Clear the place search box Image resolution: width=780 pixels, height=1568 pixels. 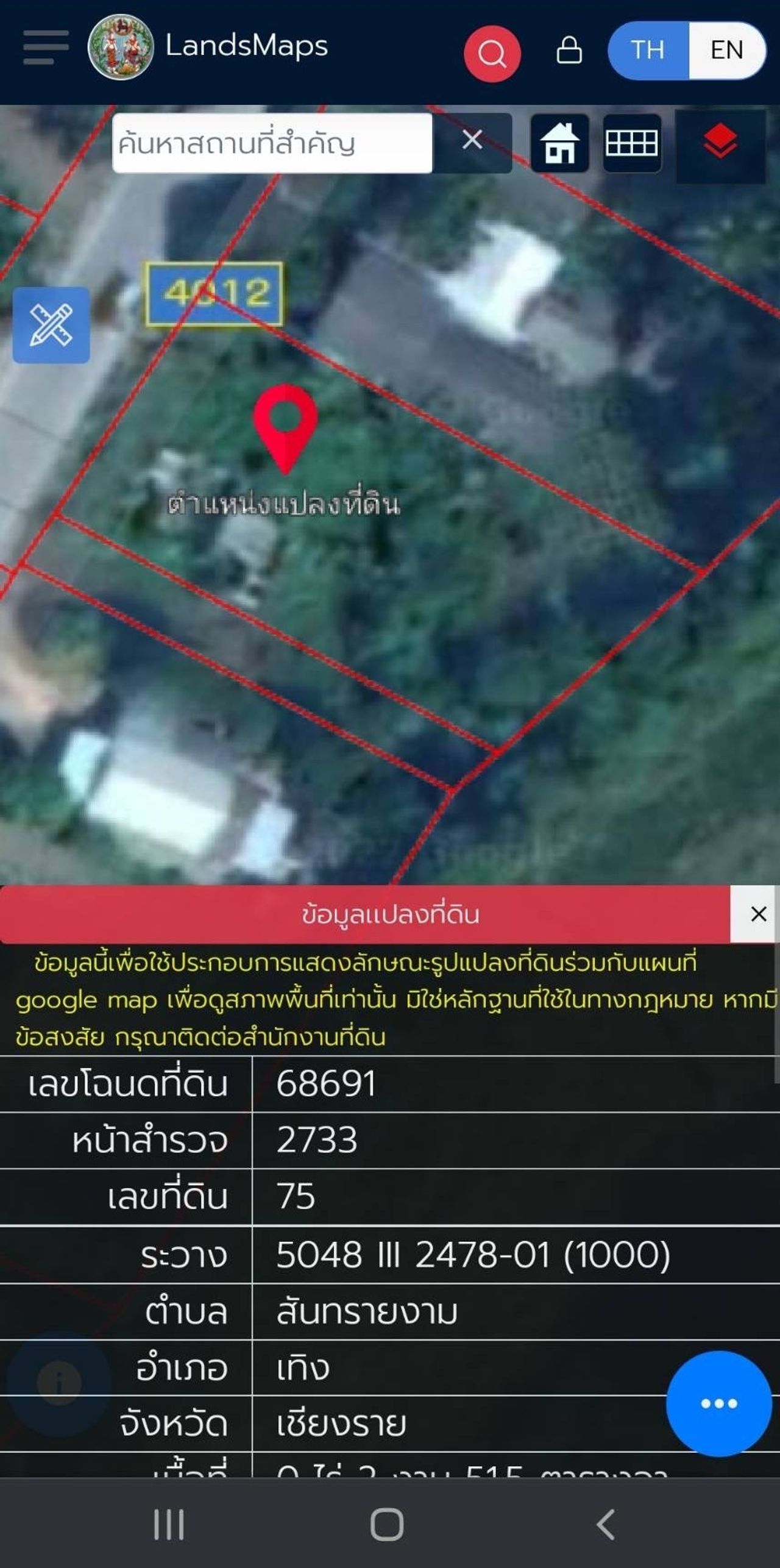point(472,140)
